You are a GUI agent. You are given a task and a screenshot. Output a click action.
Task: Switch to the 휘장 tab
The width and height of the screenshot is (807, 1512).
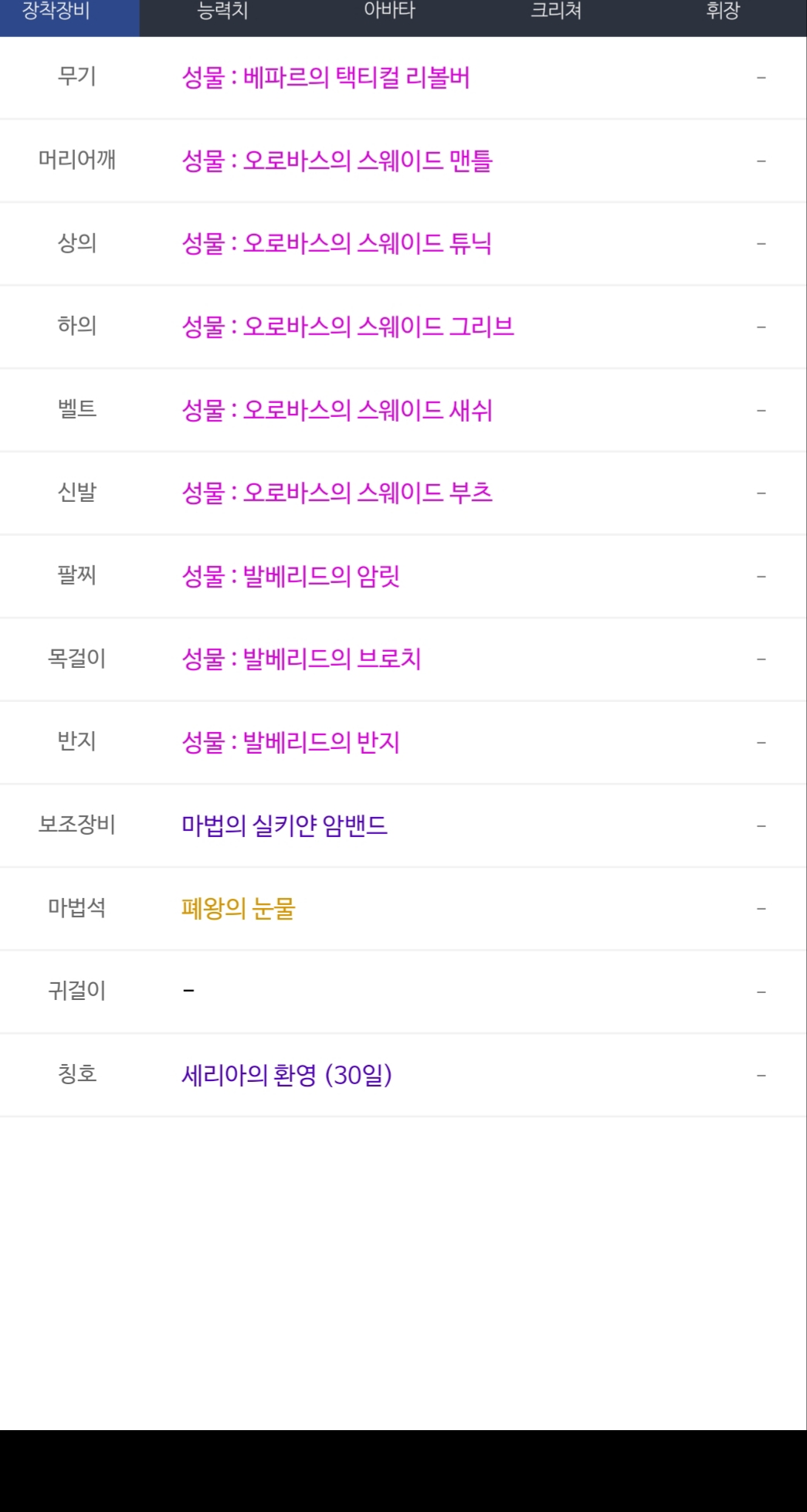[x=723, y=12]
